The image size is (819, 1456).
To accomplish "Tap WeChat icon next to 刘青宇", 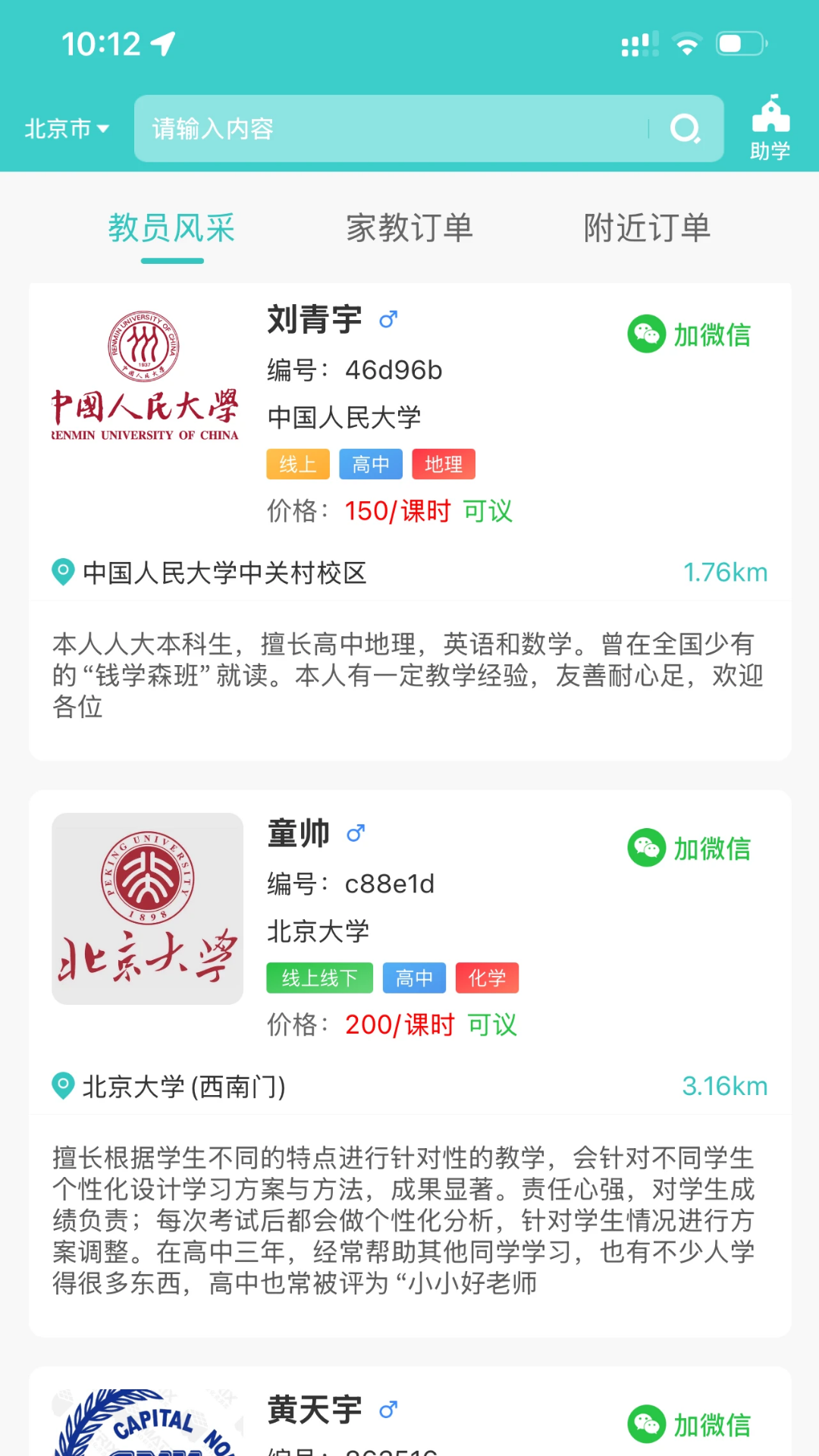I will pyautogui.click(x=645, y=334).
